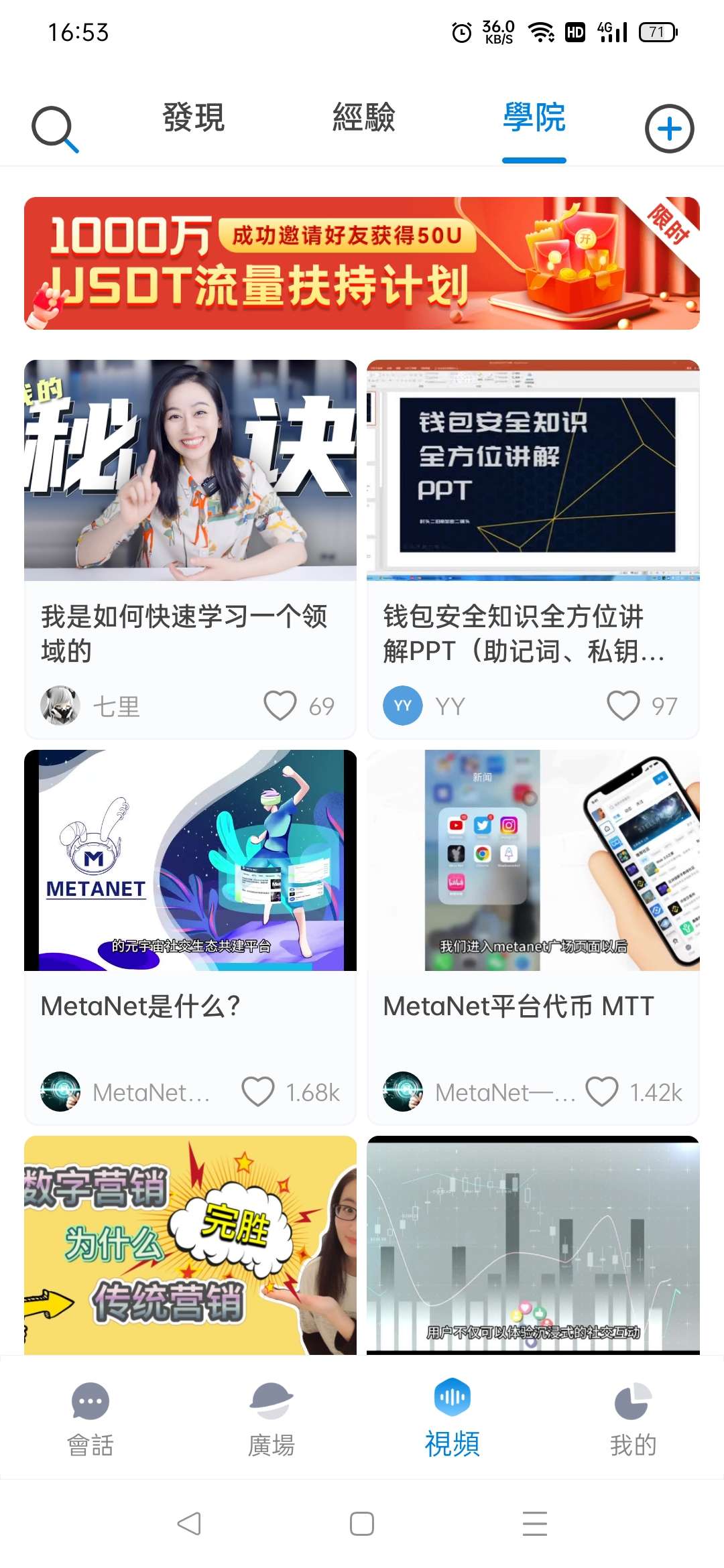Like the video by 七里
Screen dimensions: 724x1568
coord(280,706)
